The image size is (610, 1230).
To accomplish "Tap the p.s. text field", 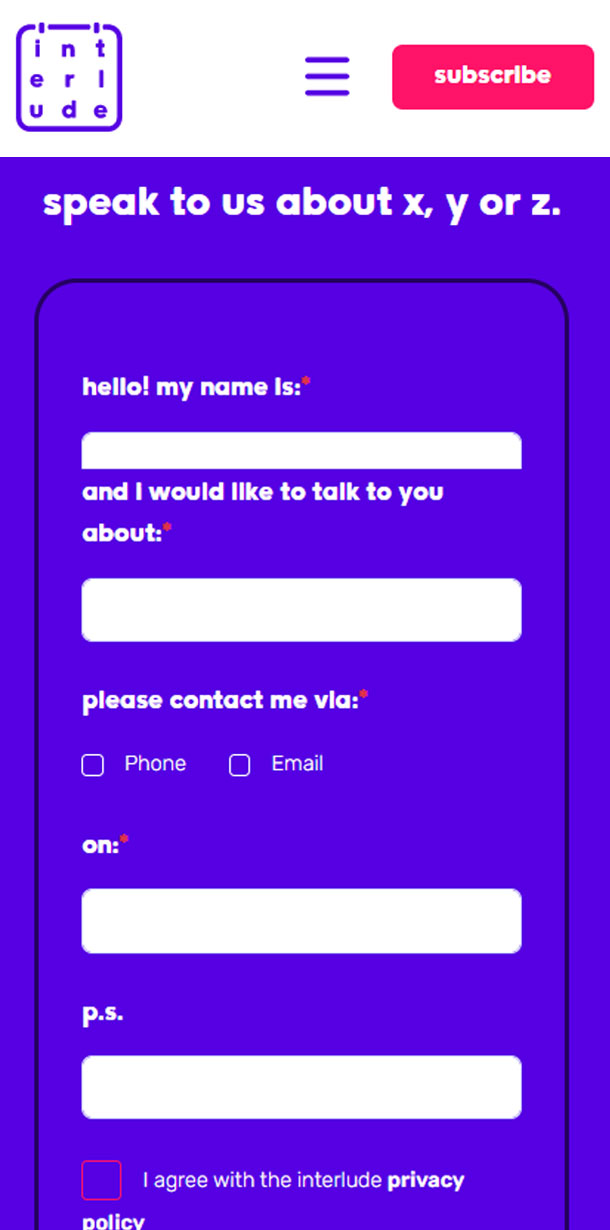I will click(x=301, y=1086).
